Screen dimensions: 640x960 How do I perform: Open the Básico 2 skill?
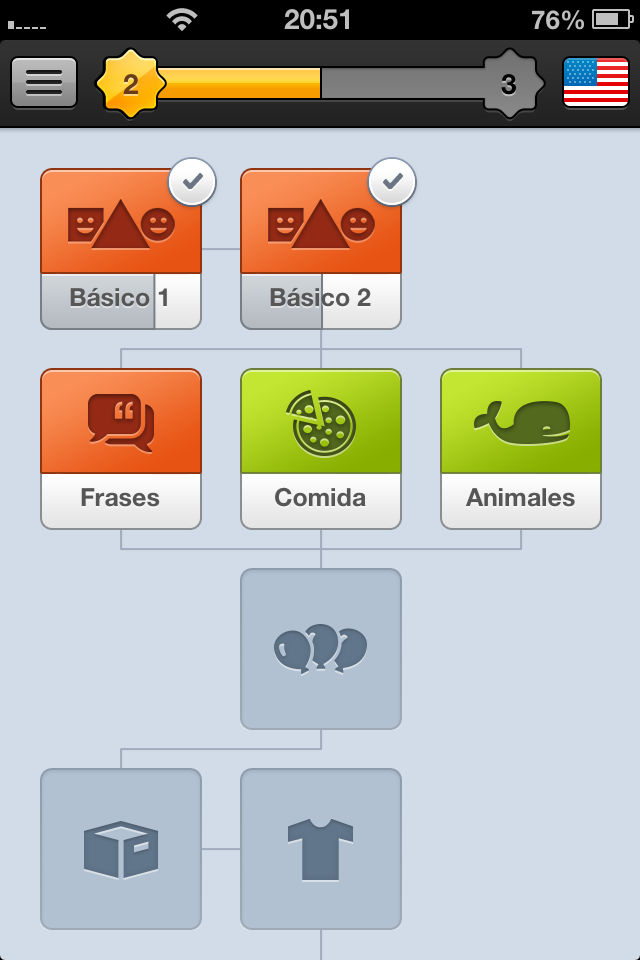pyautogui.click(x=321, y=249)
